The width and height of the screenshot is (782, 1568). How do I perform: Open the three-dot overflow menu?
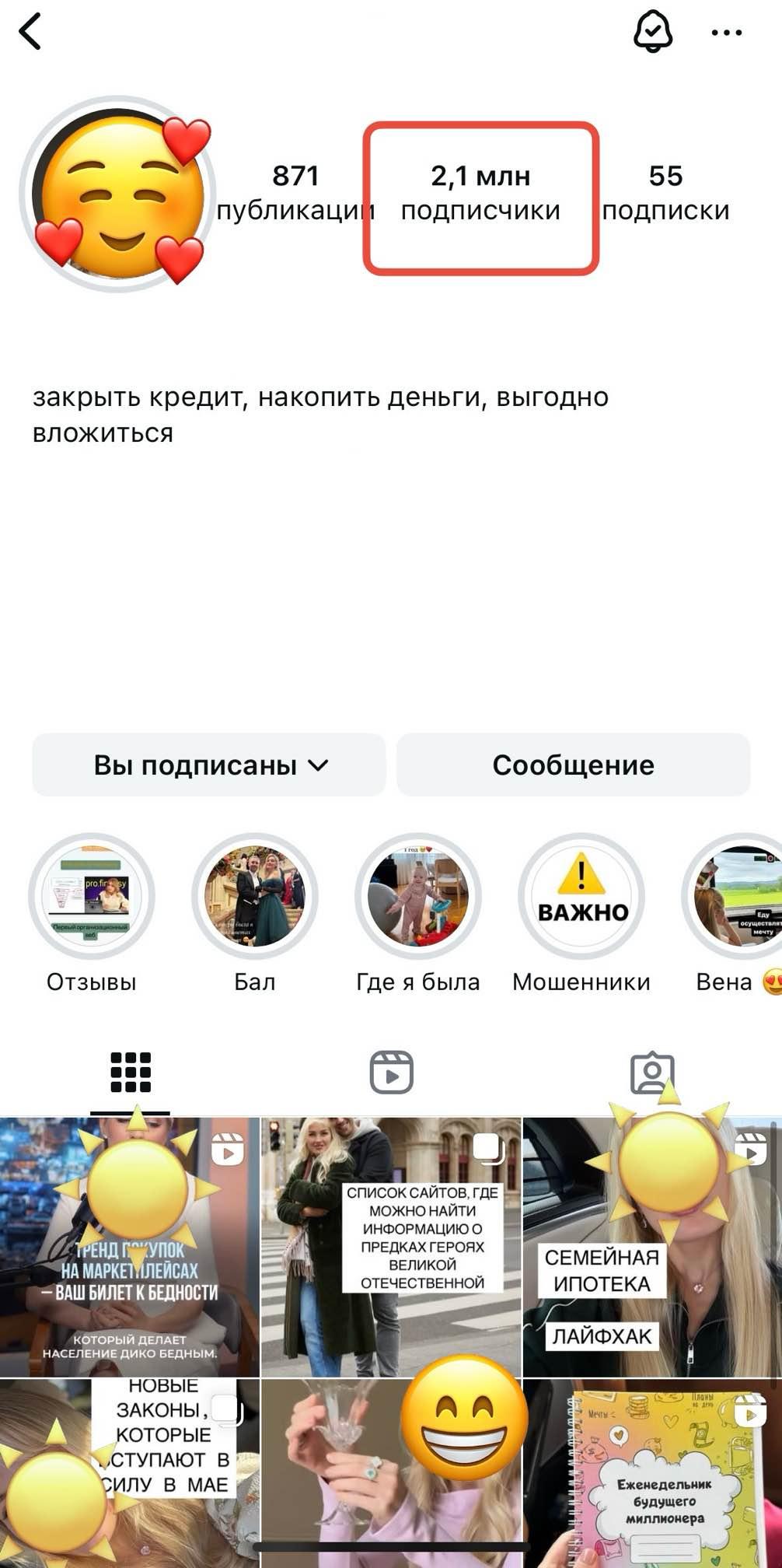point(726,33)
